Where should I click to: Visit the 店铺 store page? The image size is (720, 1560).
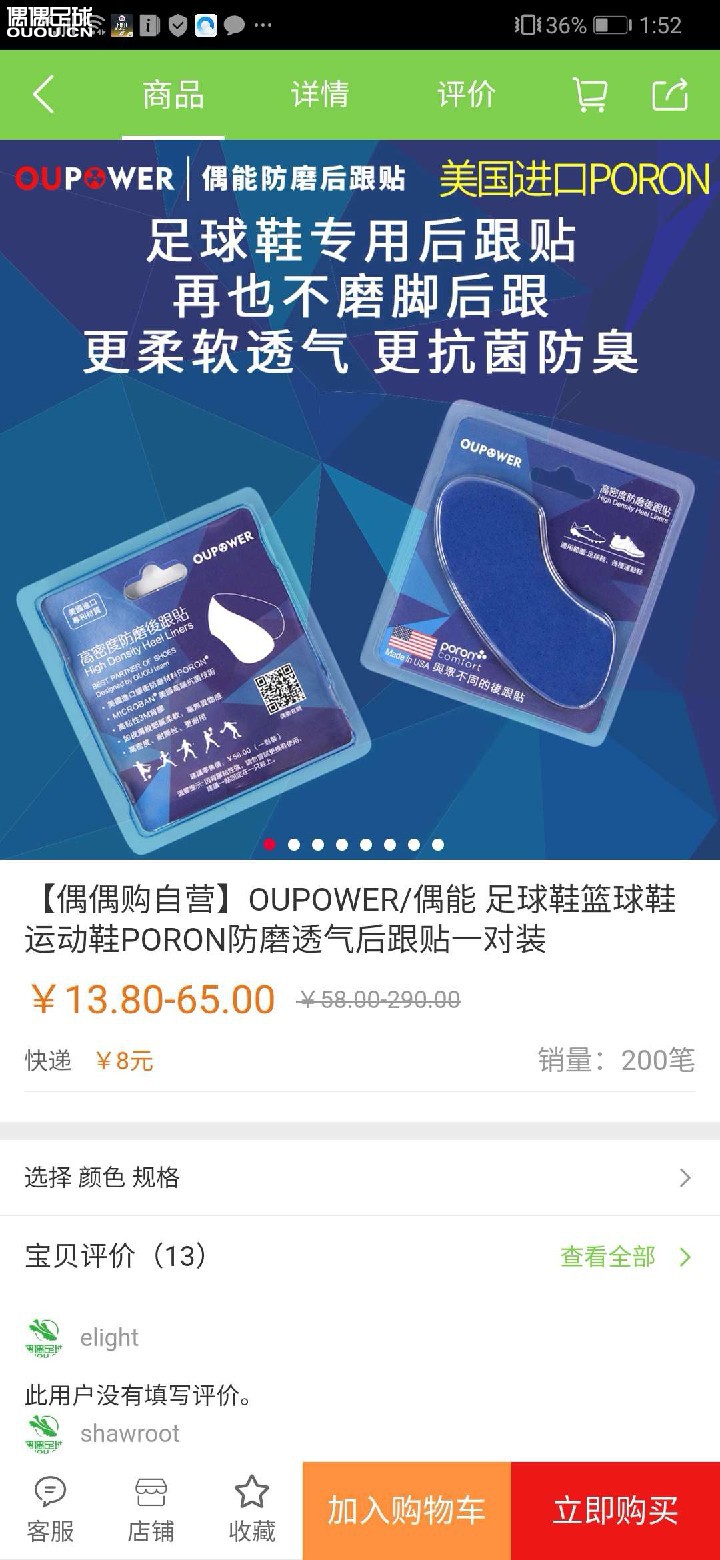pos(151,1510)
